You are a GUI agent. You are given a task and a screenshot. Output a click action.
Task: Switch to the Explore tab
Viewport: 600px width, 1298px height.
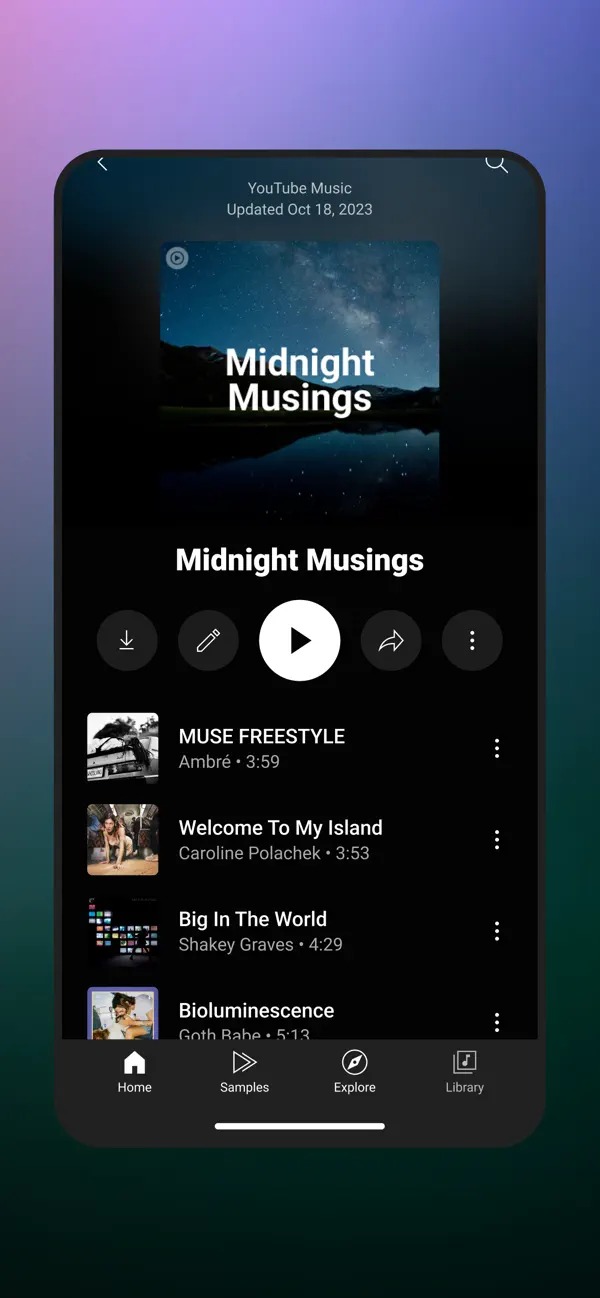pos(355,1072)
